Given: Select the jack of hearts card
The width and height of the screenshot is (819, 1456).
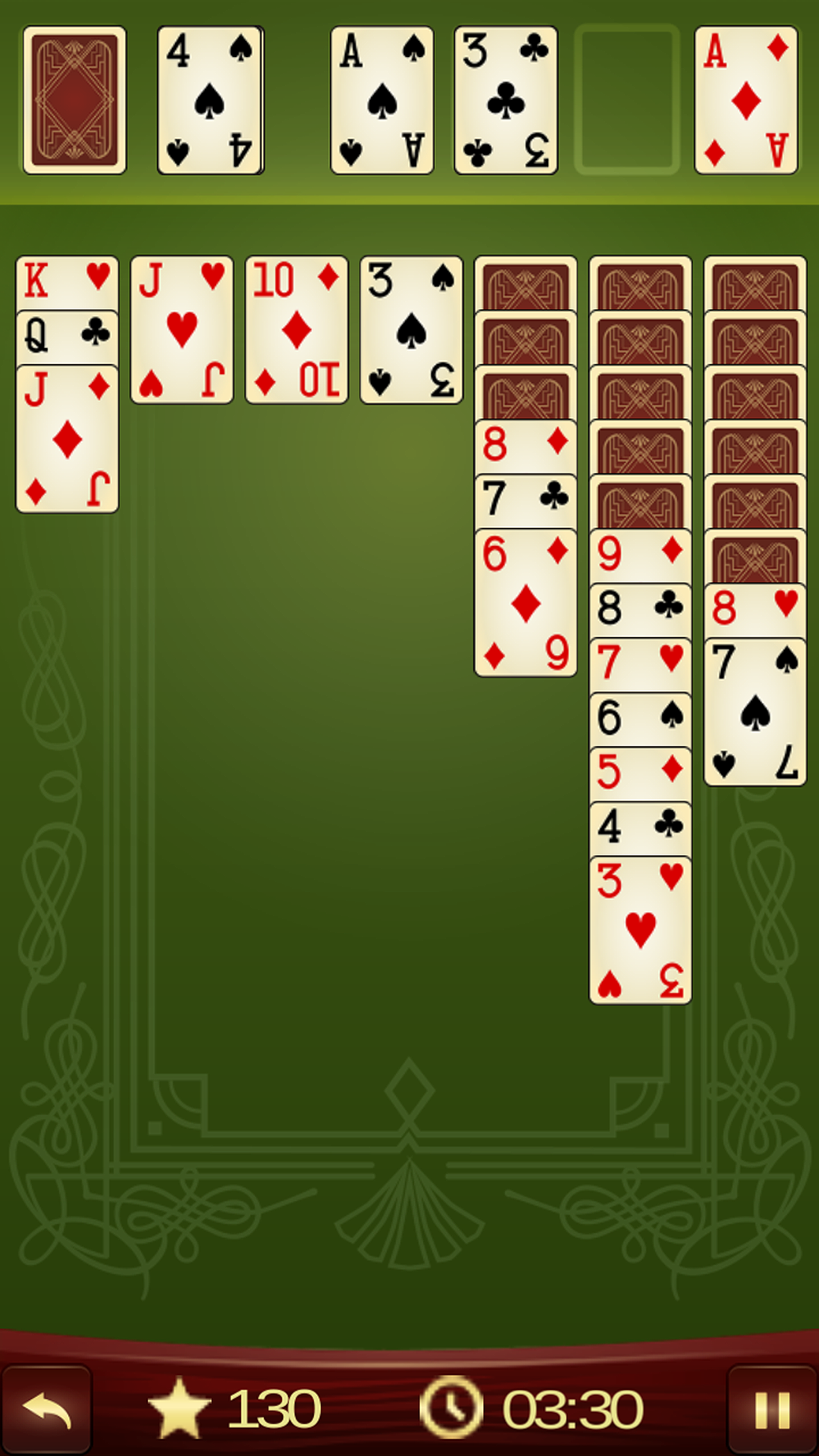Looking at the screenshot, I should pyautogui.click(x=182, y=330).
